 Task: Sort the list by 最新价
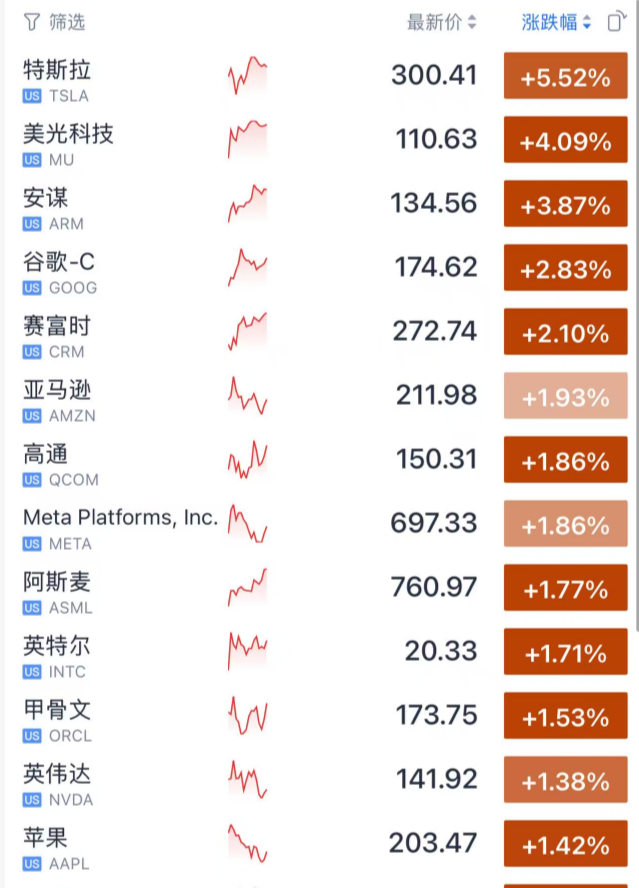[441, 22]
